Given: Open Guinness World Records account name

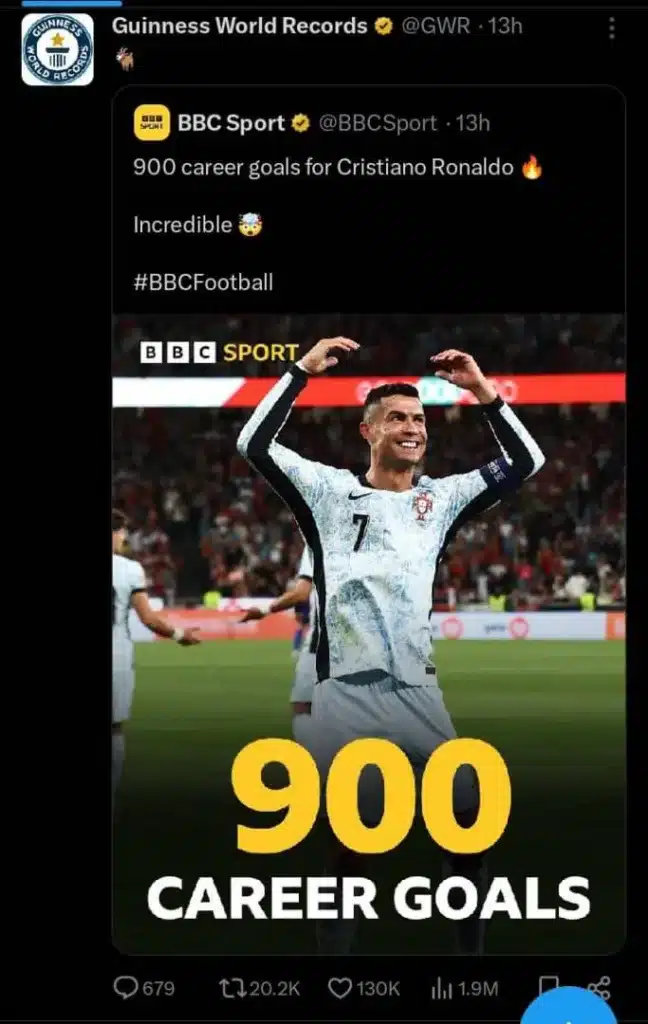Looking at the screenshot, I should click(x=239, y=26).
